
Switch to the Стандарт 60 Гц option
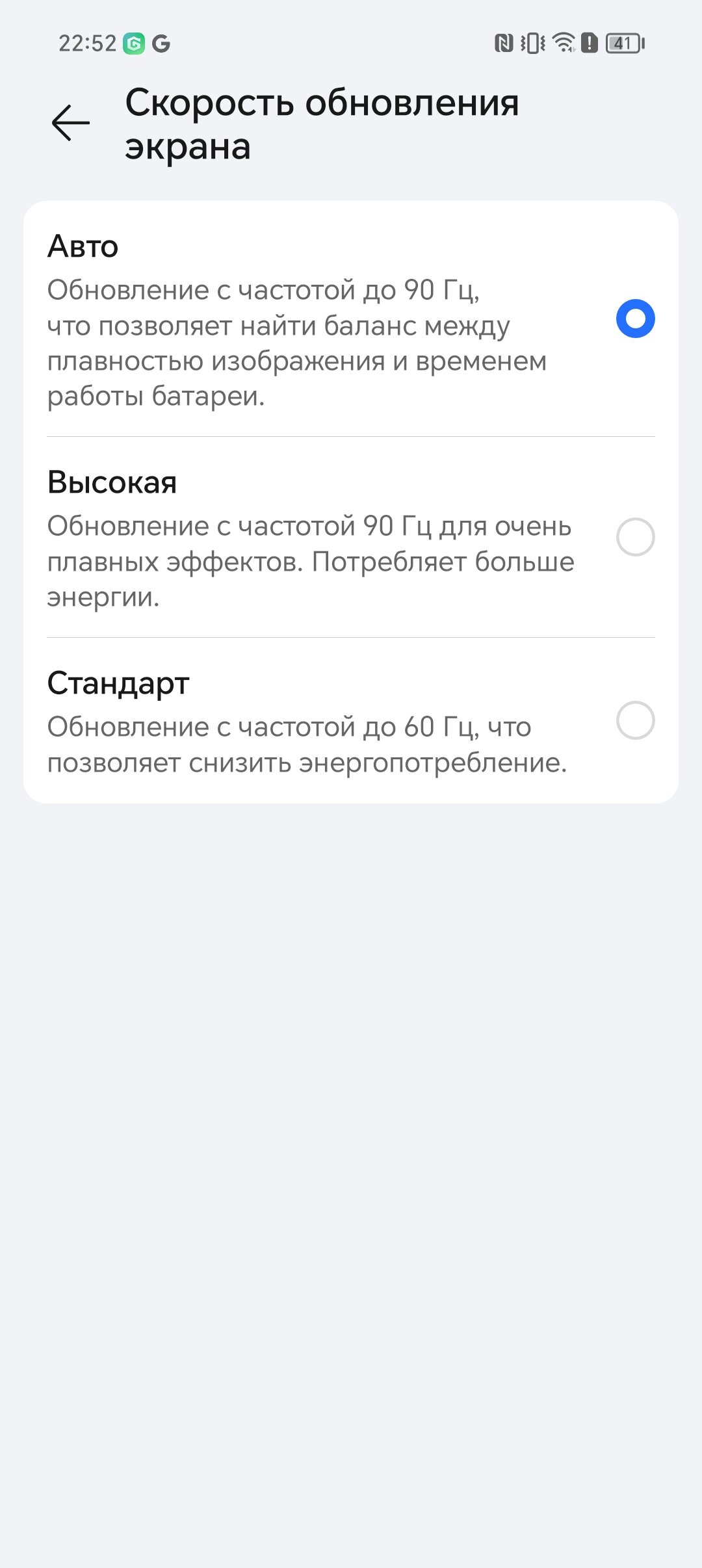pos(351,721)
